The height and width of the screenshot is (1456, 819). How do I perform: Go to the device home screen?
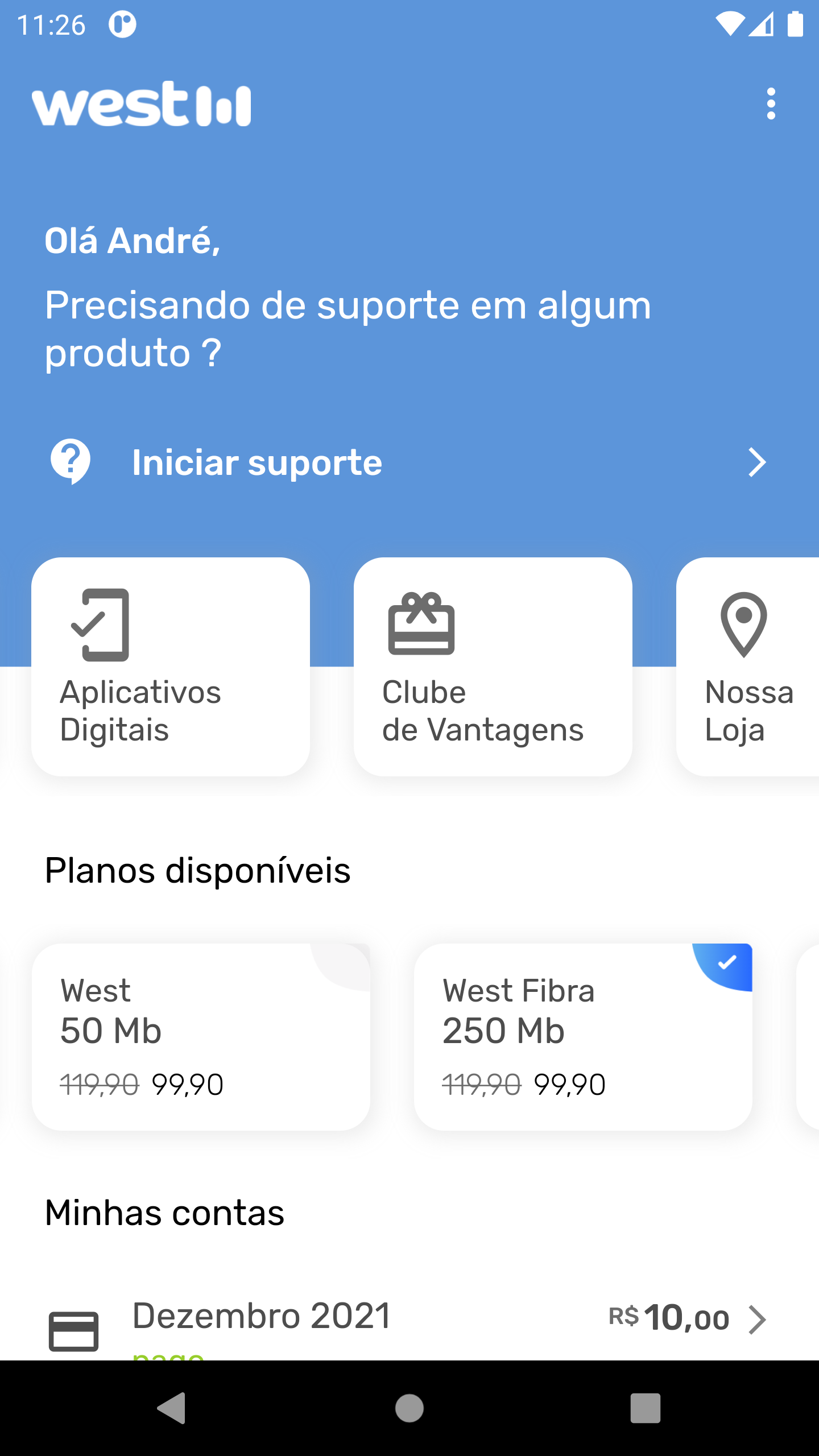point(409,1408)
